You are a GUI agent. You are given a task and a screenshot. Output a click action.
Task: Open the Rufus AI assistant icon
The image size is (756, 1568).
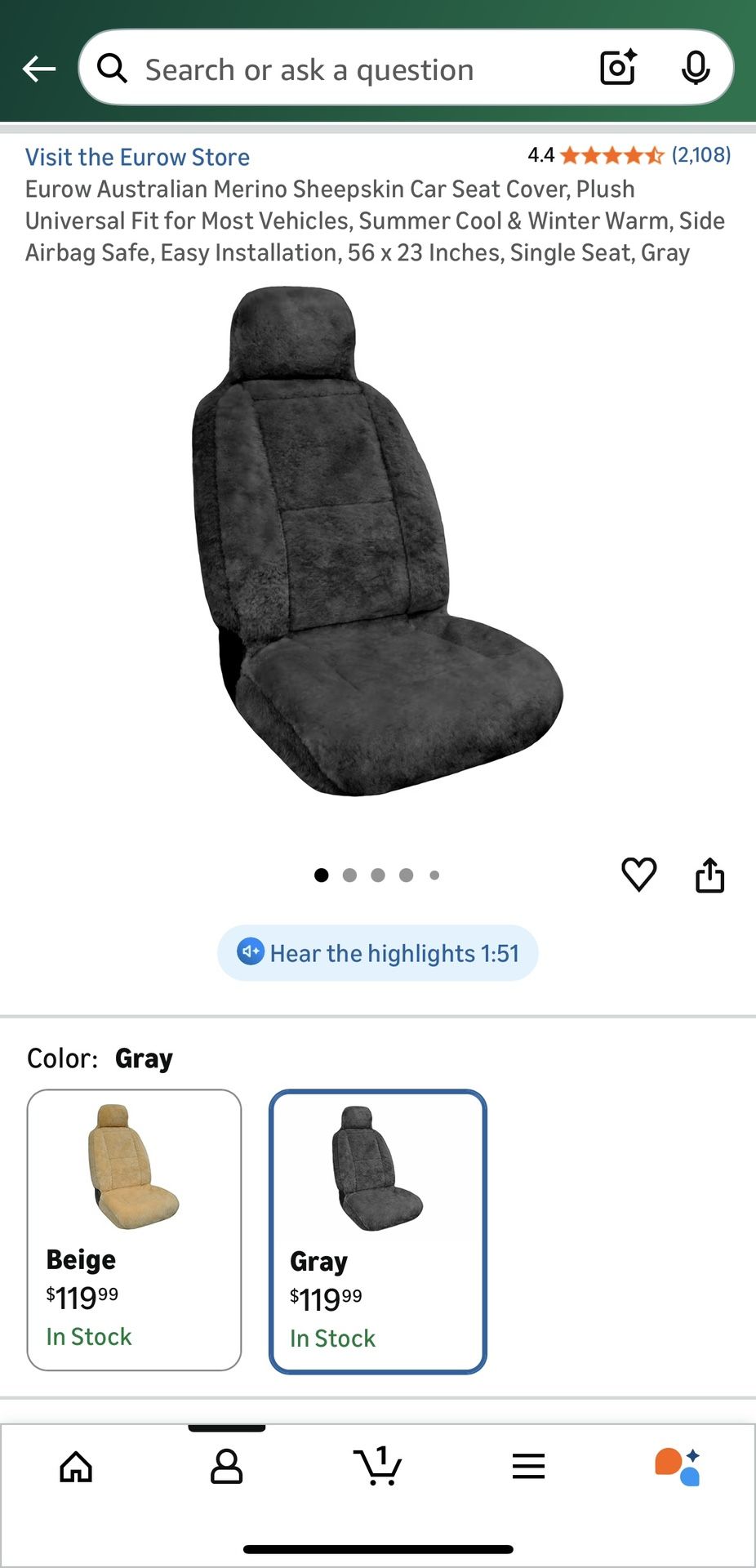(679, 1466)
